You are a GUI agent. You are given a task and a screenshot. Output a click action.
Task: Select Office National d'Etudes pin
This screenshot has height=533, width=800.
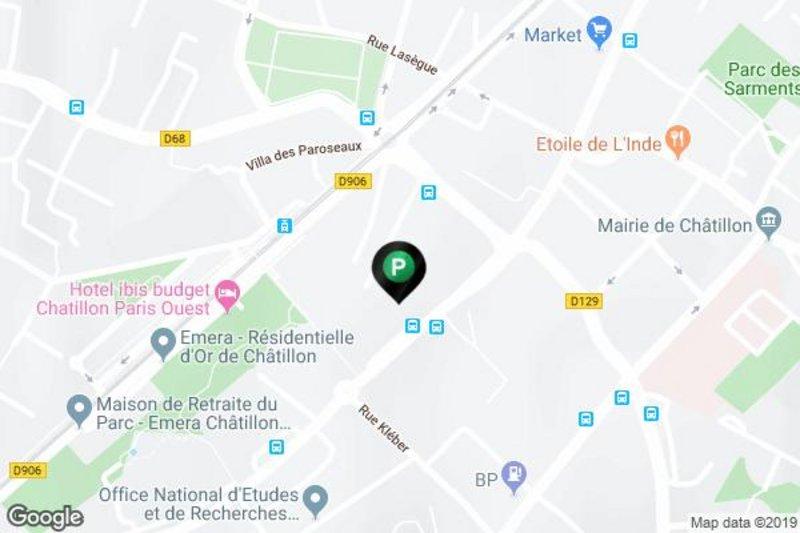point(316,496)
